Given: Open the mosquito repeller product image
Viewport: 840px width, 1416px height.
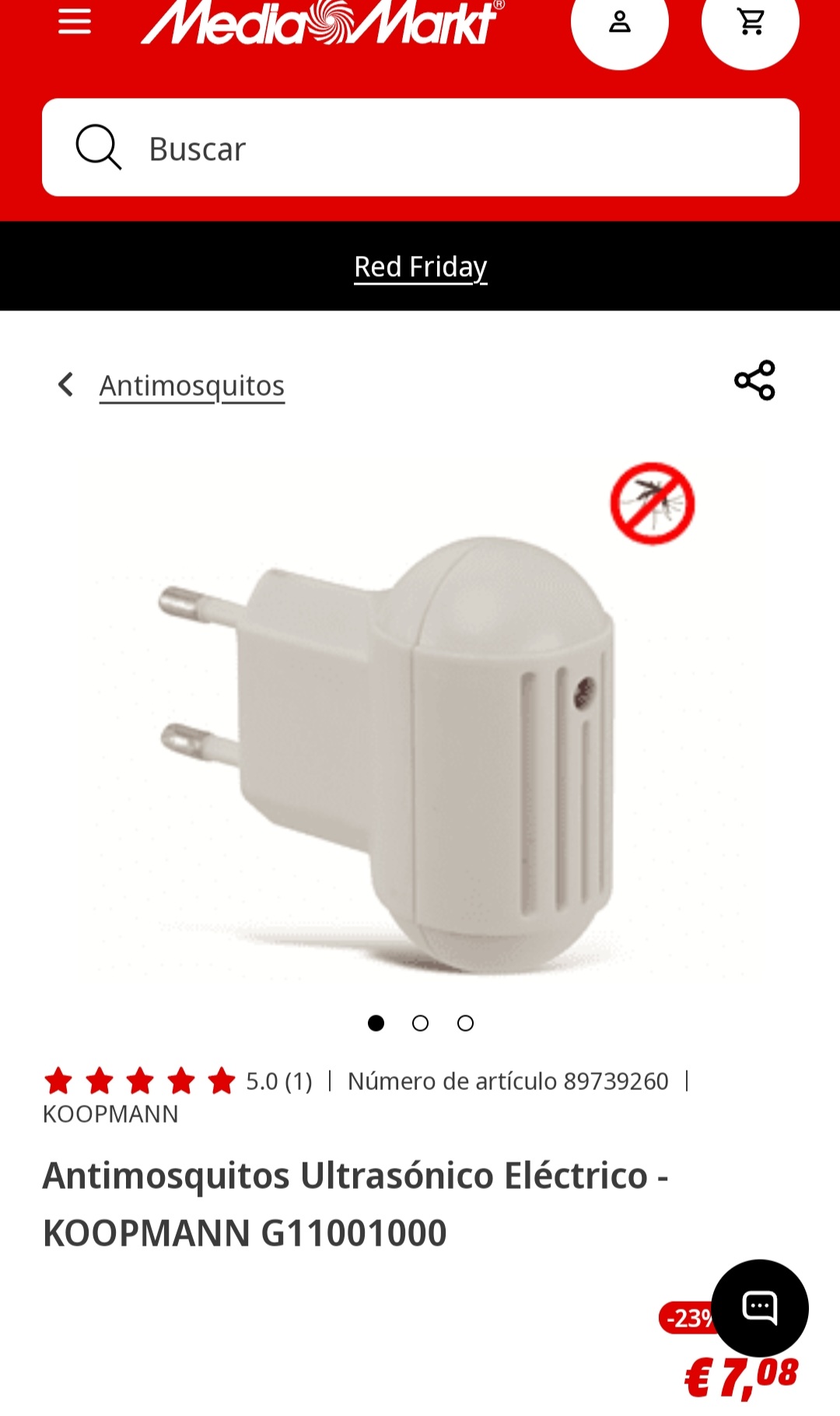Looking at the screenshot, I should (x=420, y=724).
